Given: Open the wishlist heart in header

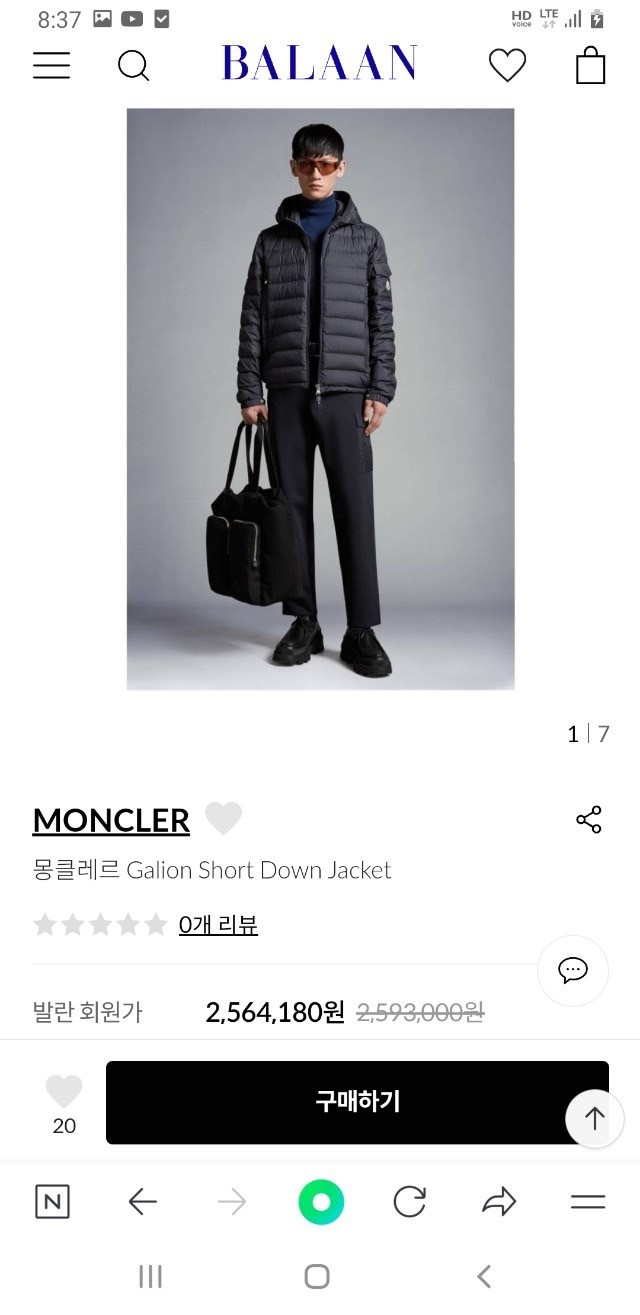Looking at the screenshot, I should pyautogui.click(x=507, y=66).
